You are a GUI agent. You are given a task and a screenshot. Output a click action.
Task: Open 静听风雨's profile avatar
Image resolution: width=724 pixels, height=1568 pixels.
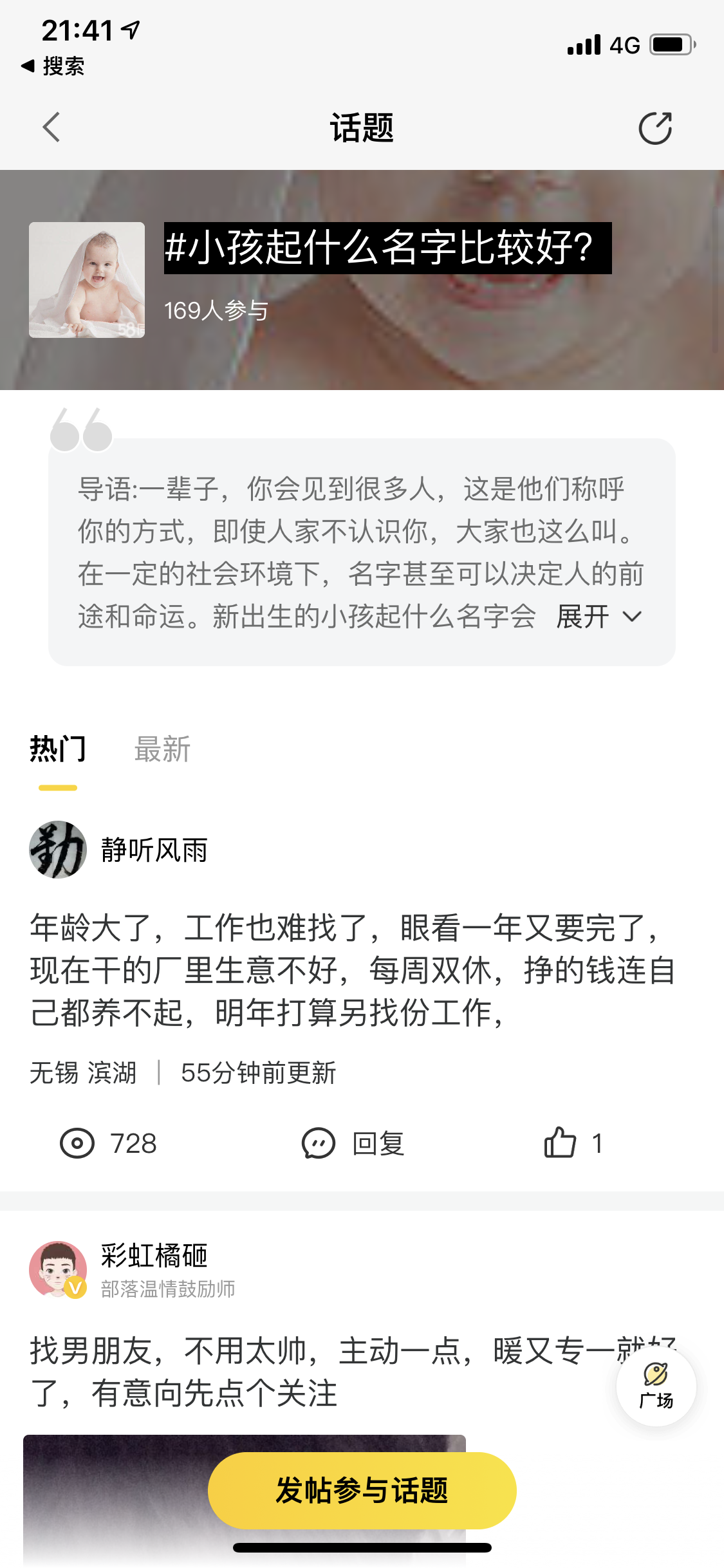(58, 850)
